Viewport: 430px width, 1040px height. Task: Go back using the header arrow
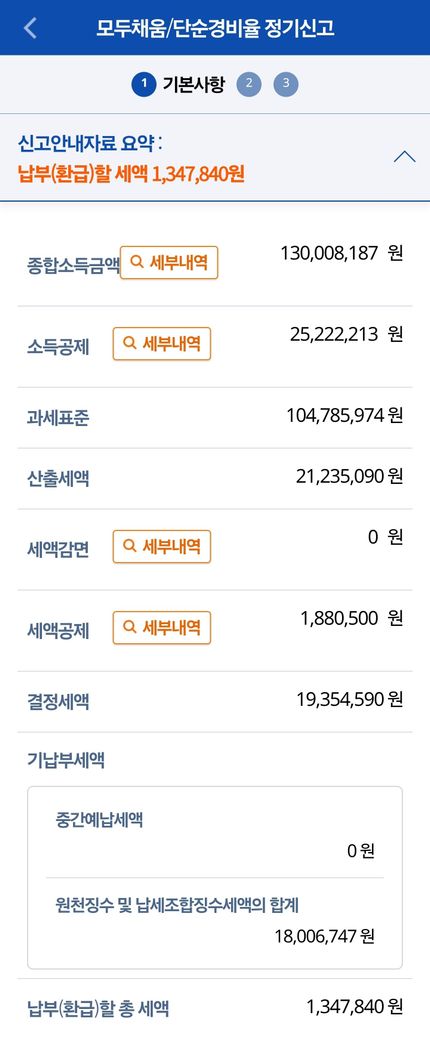(x=30, y=28)
